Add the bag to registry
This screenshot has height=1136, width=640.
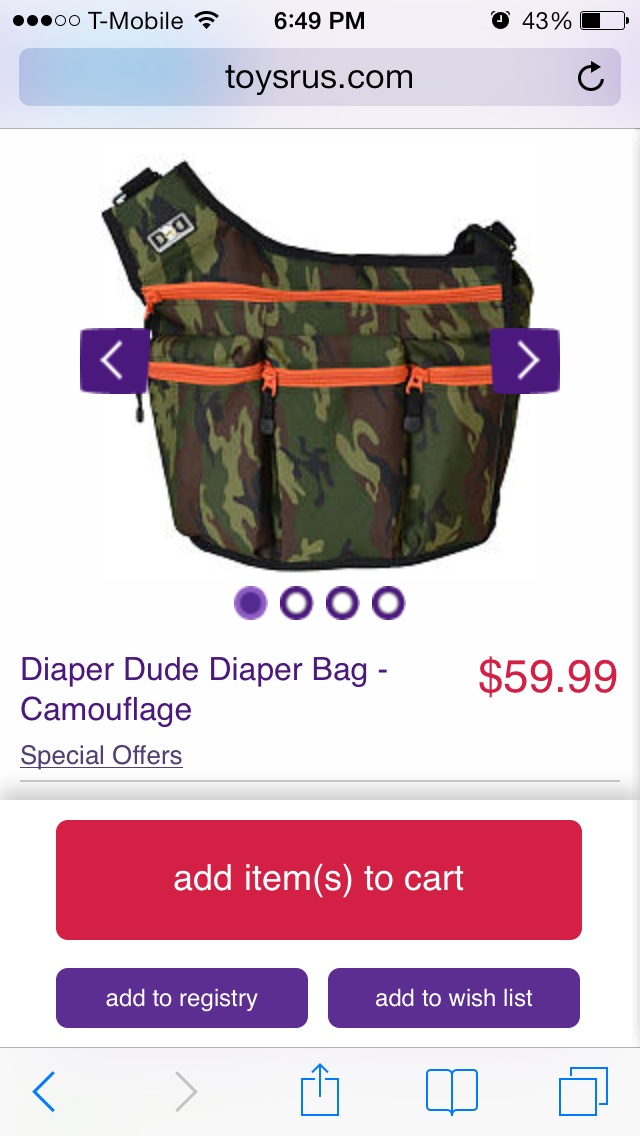181,998
